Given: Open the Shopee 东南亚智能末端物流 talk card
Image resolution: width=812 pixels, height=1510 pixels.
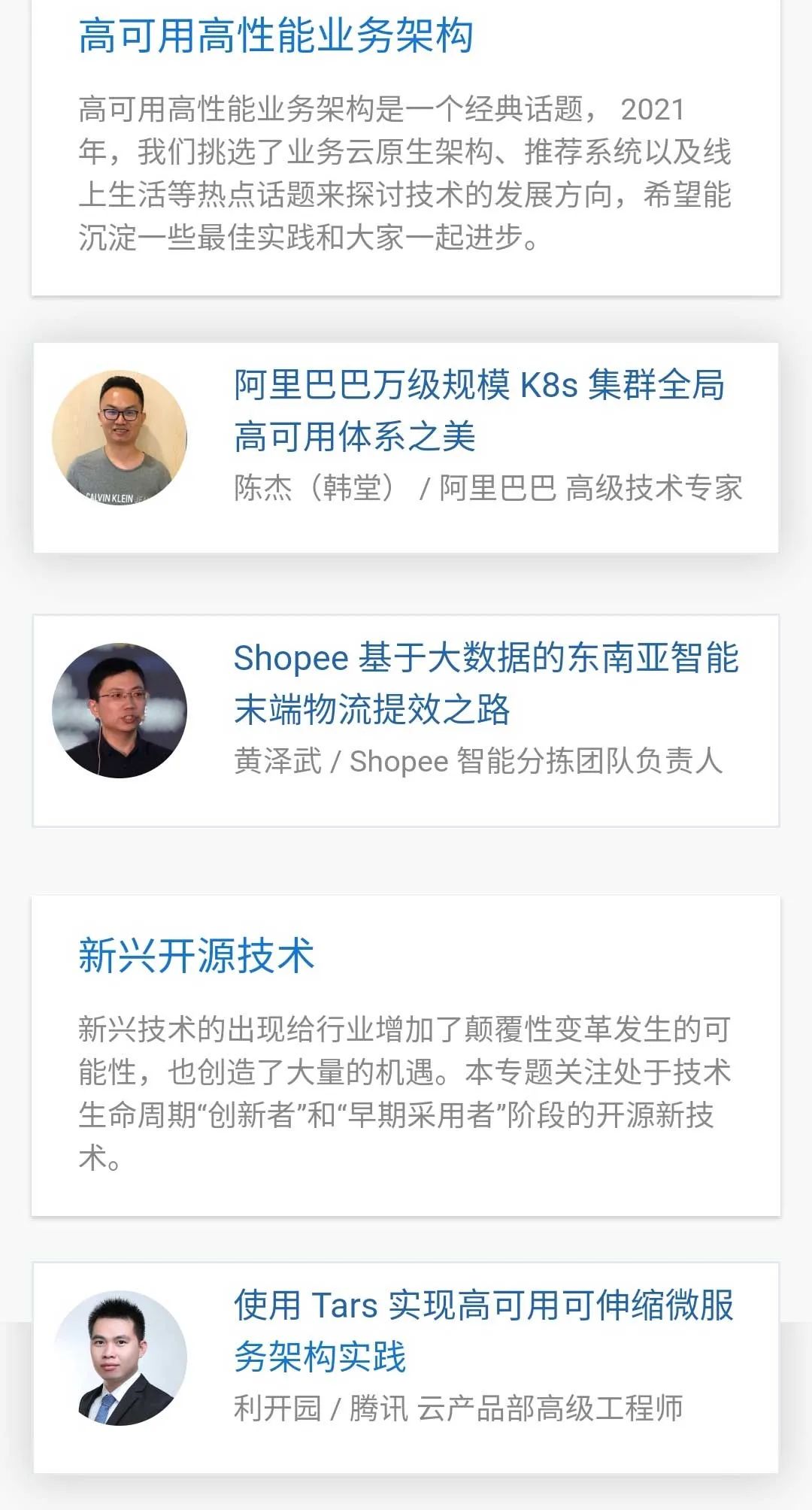Looking at the screenshot, I should pos(485,683).
